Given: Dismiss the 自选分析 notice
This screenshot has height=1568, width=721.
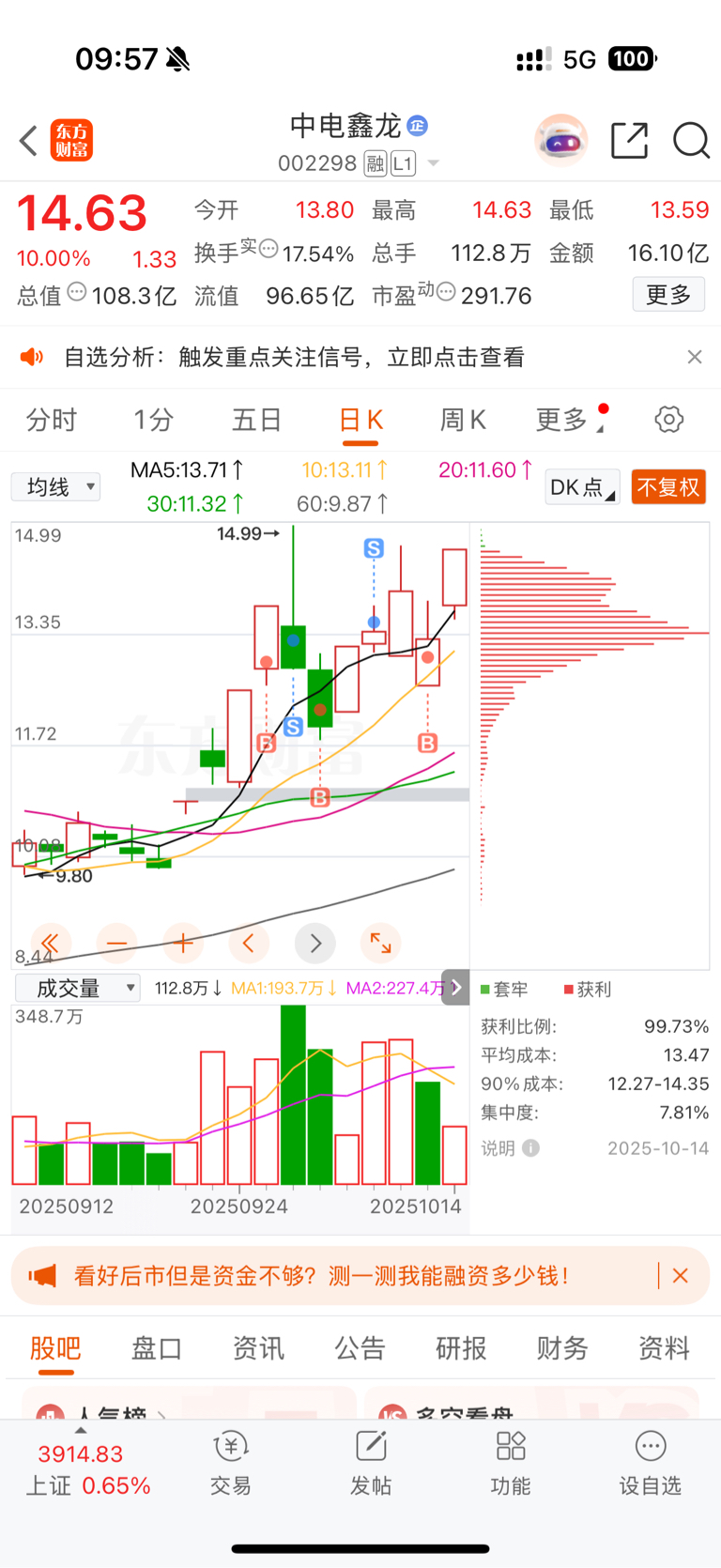Looking at the screenshot, I should 695,357.
